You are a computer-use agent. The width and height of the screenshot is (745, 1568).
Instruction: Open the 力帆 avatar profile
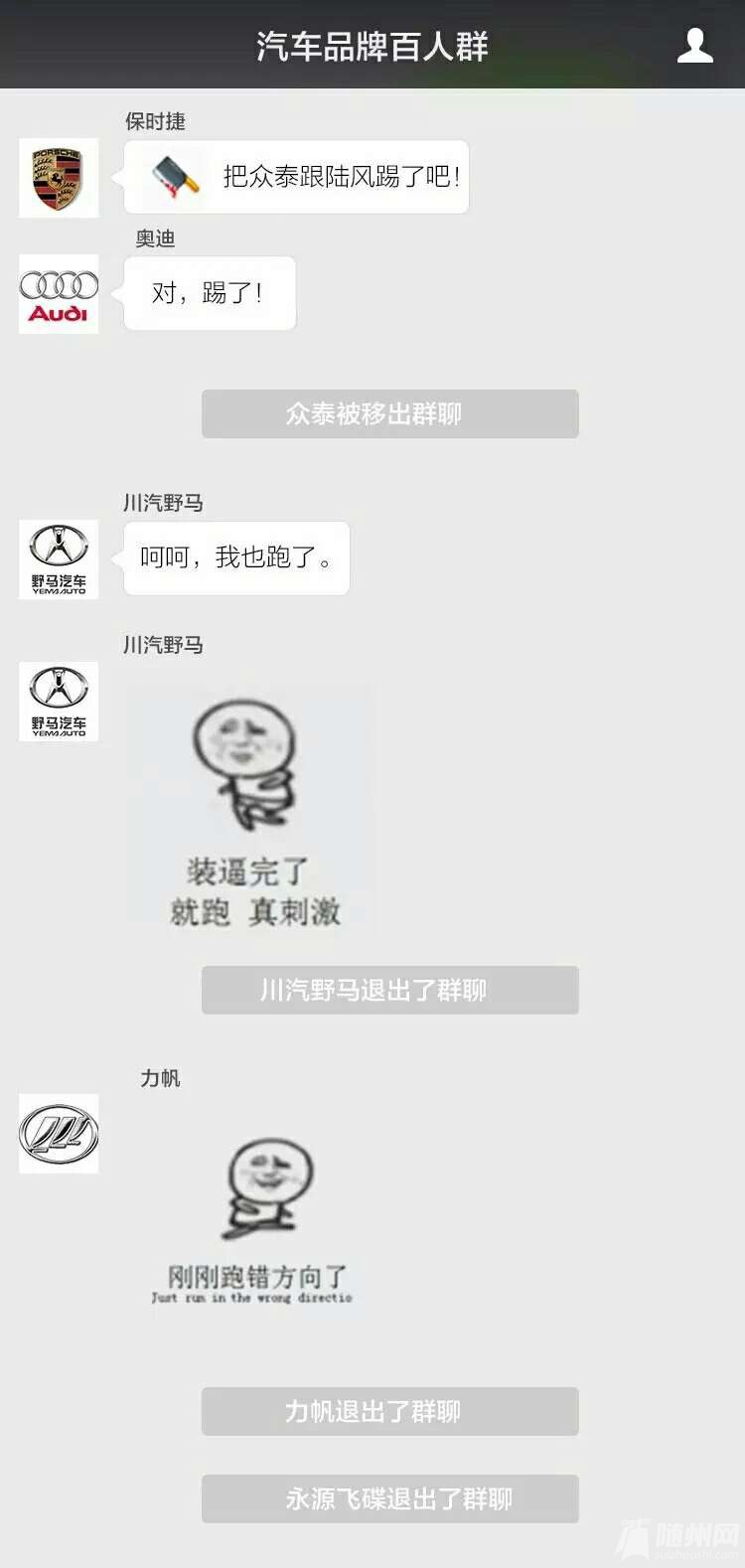click(59, 1134)
